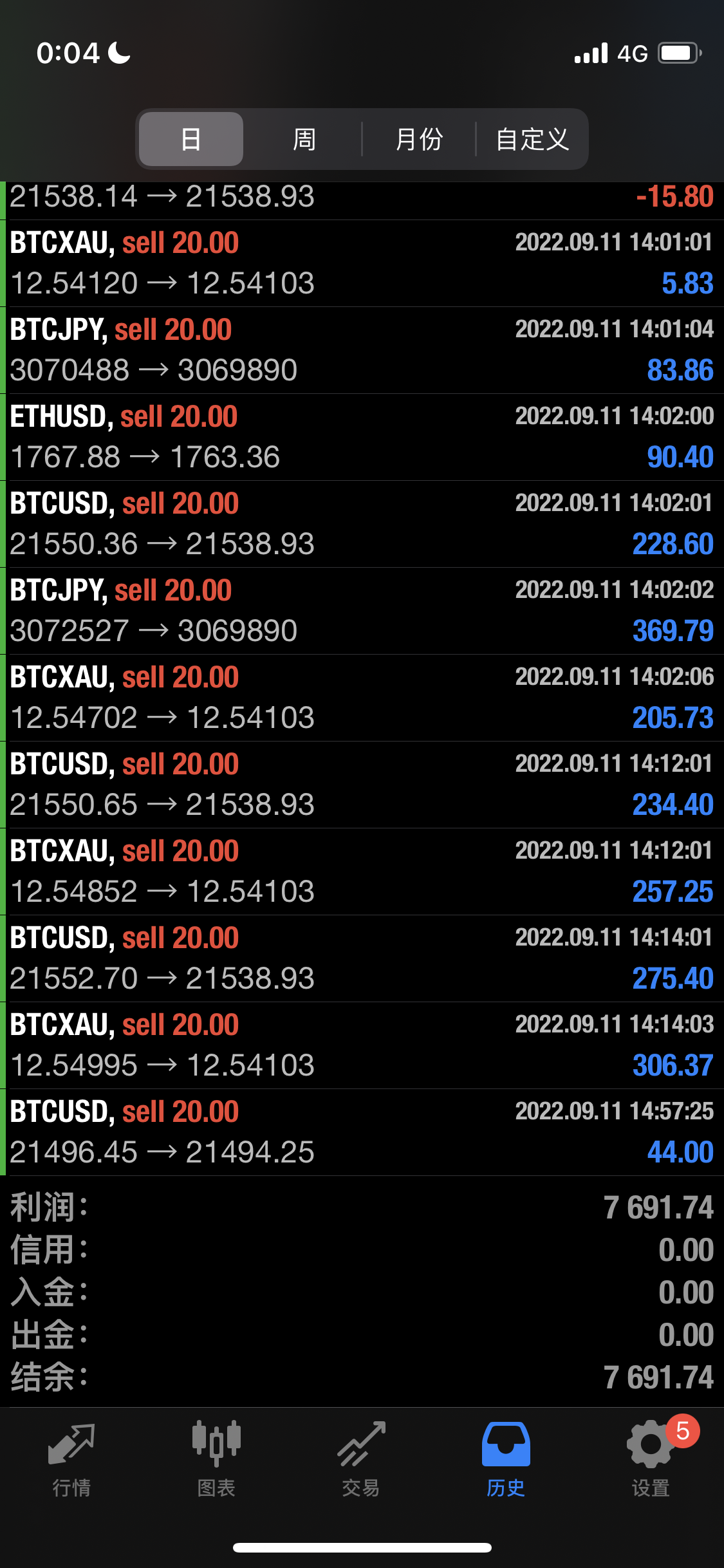Expand the BTCUSD trade with 228.60 profit
Viewport: 724px width, 1568px height.
(x=362, y=524)
